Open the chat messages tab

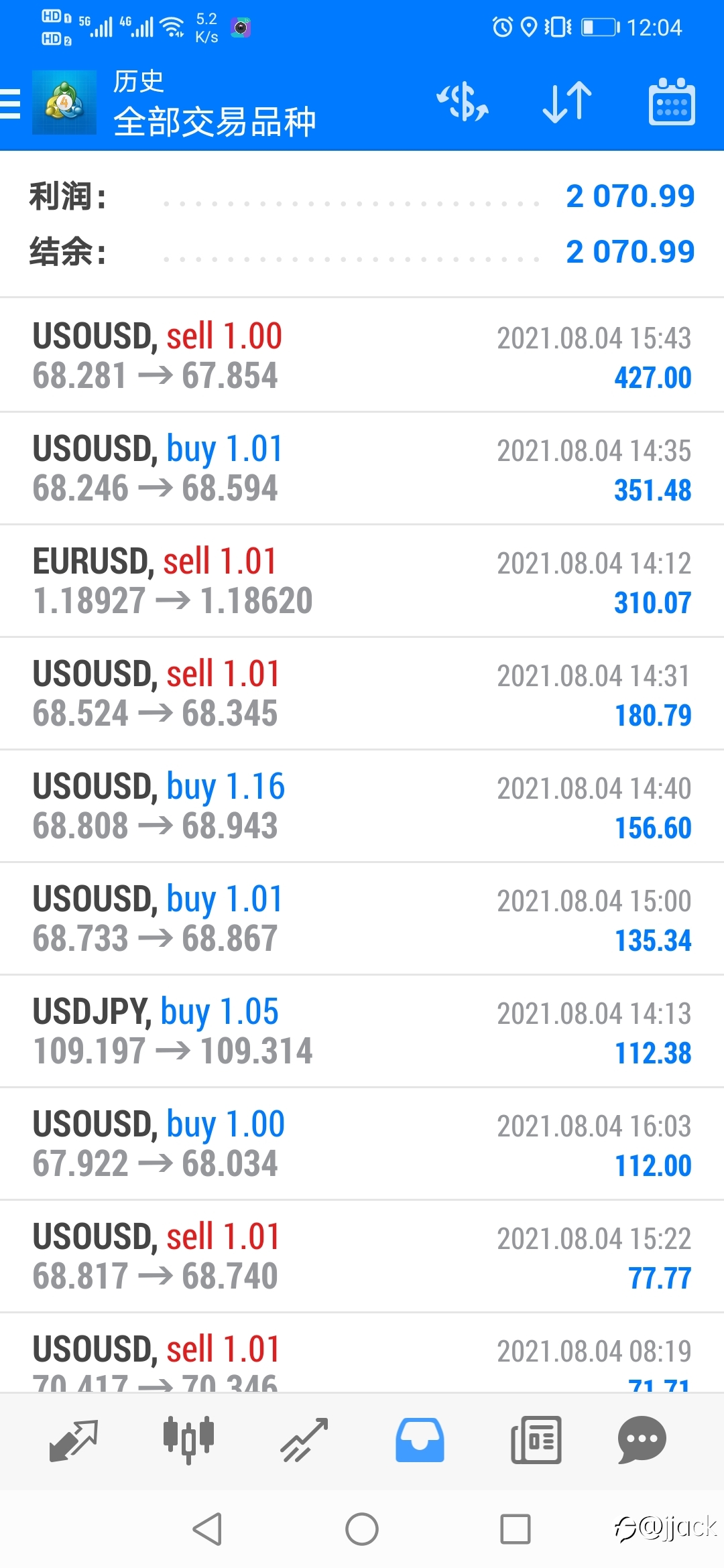click(x=642, y=1441)
